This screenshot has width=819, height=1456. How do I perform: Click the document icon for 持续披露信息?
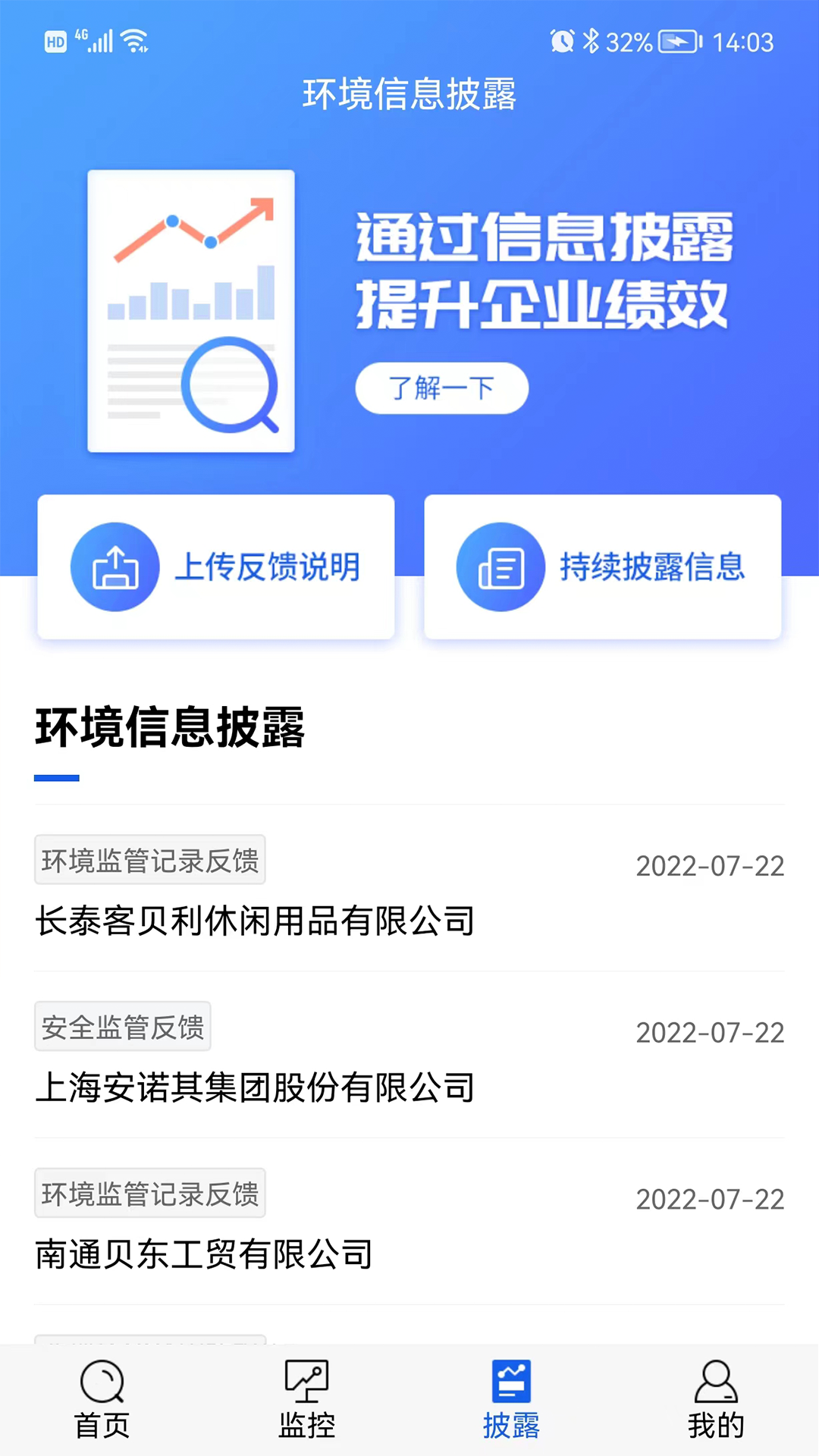(500, 566)
